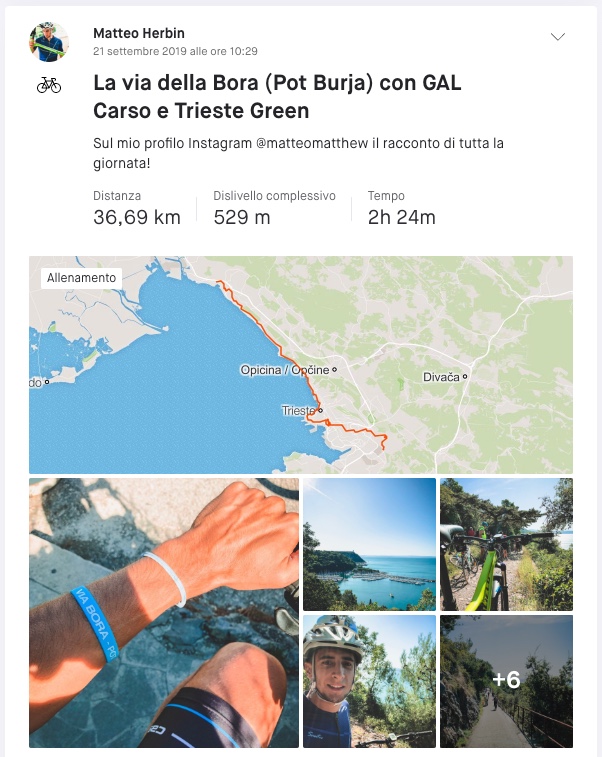View the bay and harbor photo
The image size is (602, 757).
(369, 544)
